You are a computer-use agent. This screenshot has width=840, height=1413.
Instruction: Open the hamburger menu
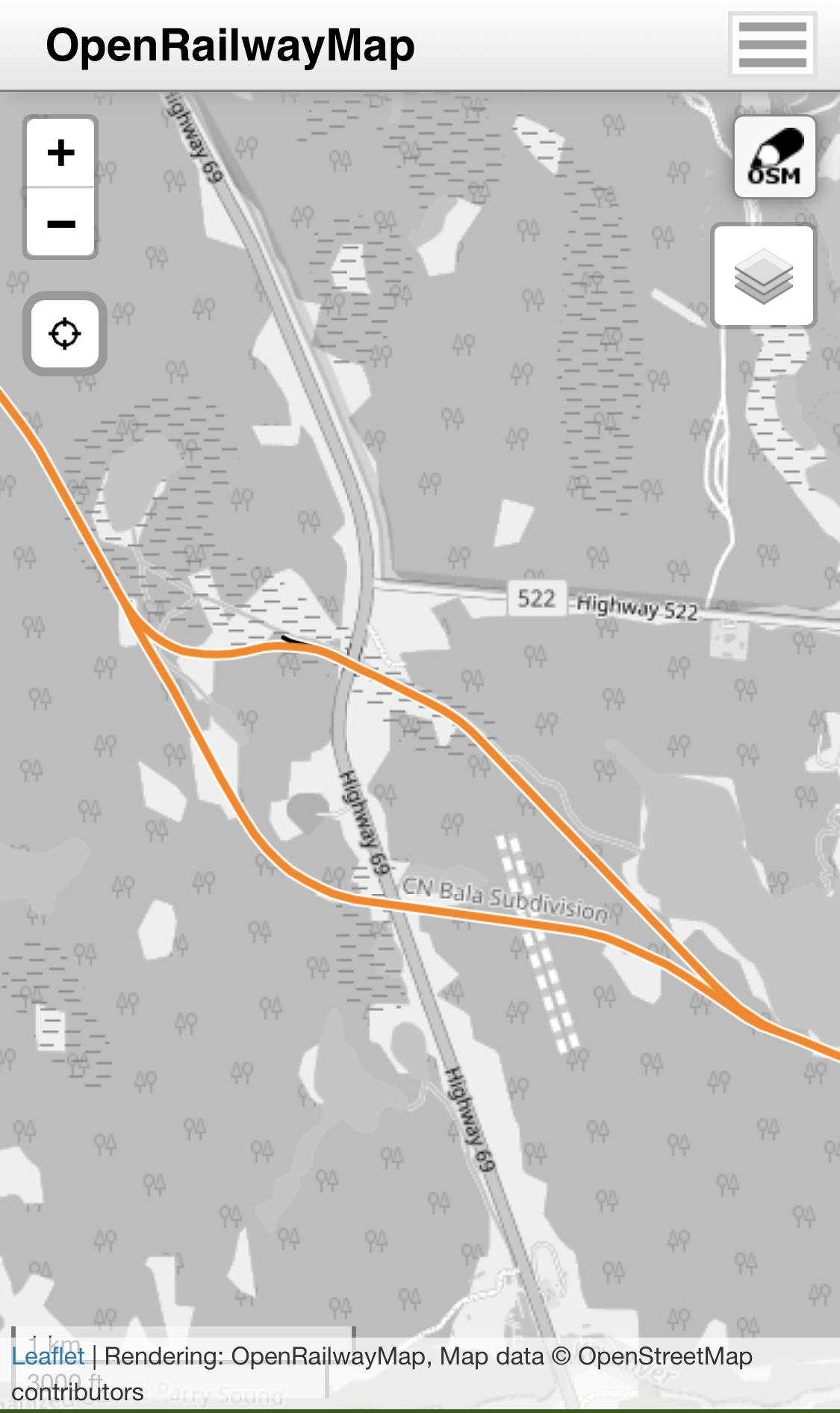[772, 45]
